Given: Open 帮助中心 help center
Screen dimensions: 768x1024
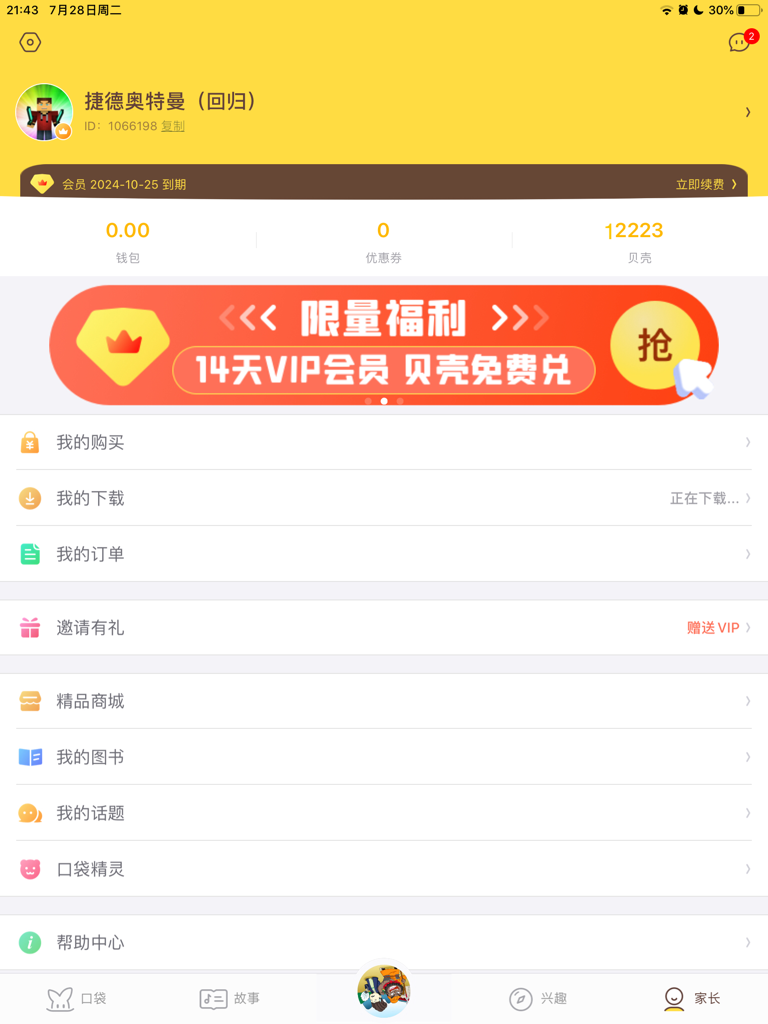Looking at the screenshot, I should (x=384, y=942).
